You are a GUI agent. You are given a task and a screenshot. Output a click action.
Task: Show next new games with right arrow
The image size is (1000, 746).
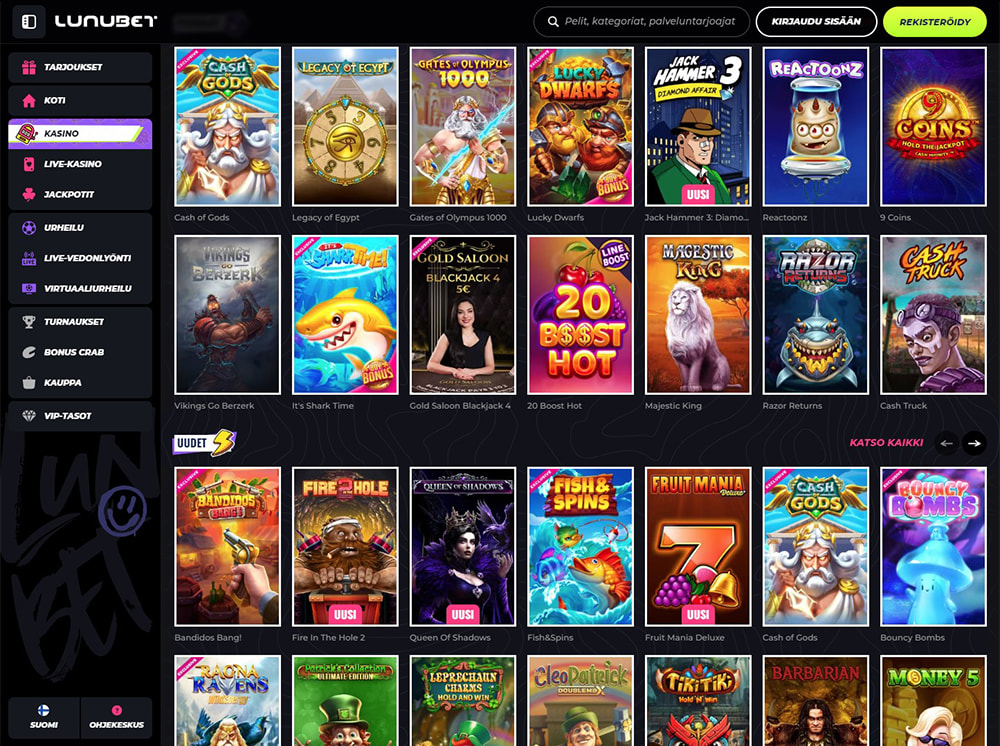[x=974, y=443]
